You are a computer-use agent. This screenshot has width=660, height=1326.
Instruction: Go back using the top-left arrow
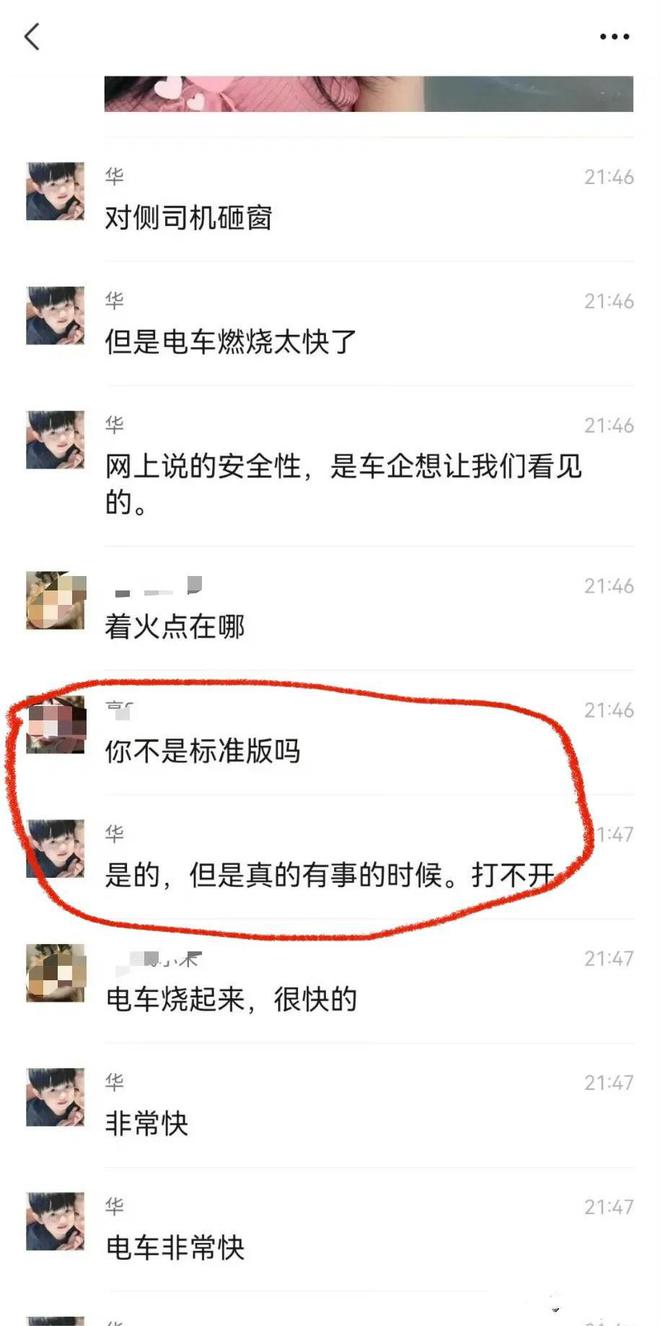[32, 37]
